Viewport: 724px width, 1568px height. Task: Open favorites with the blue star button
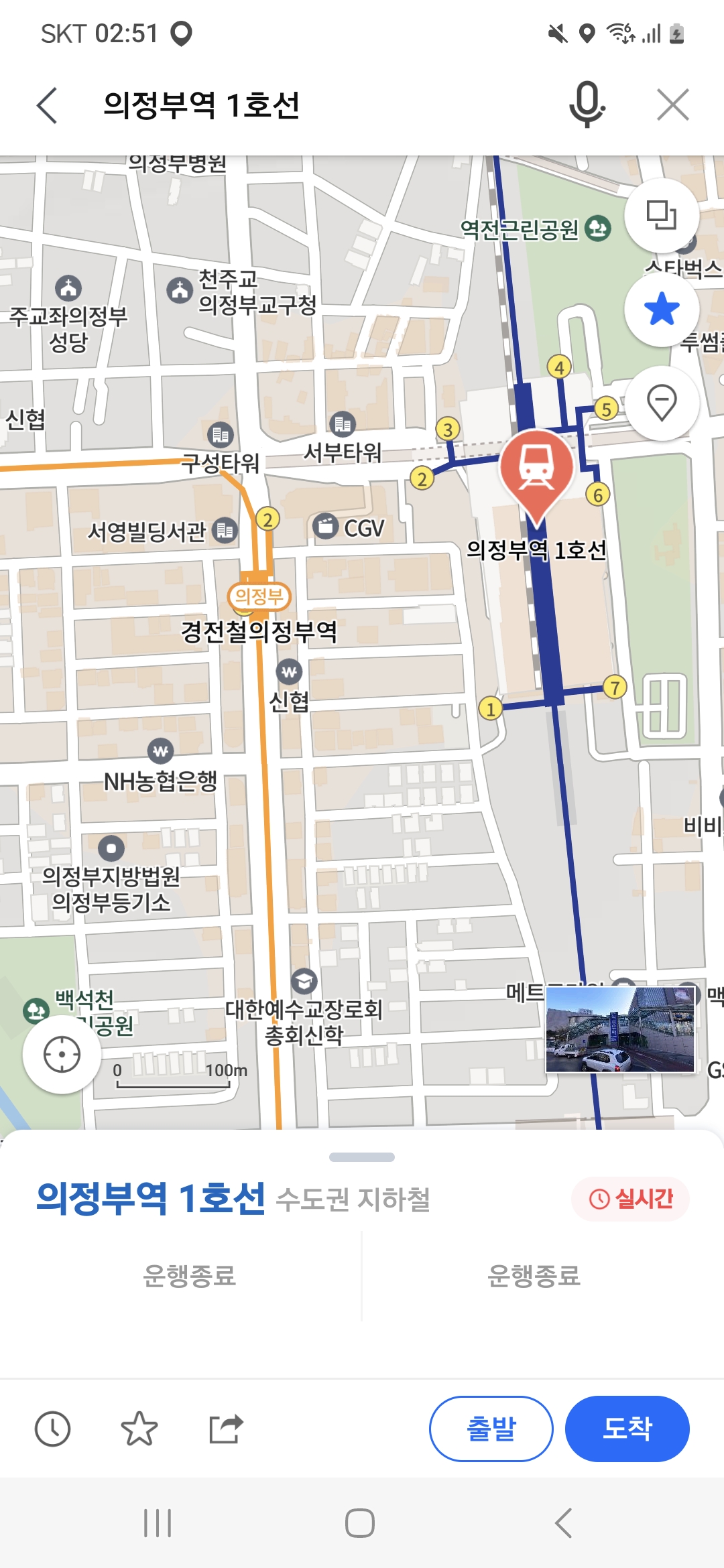point(662,309)
